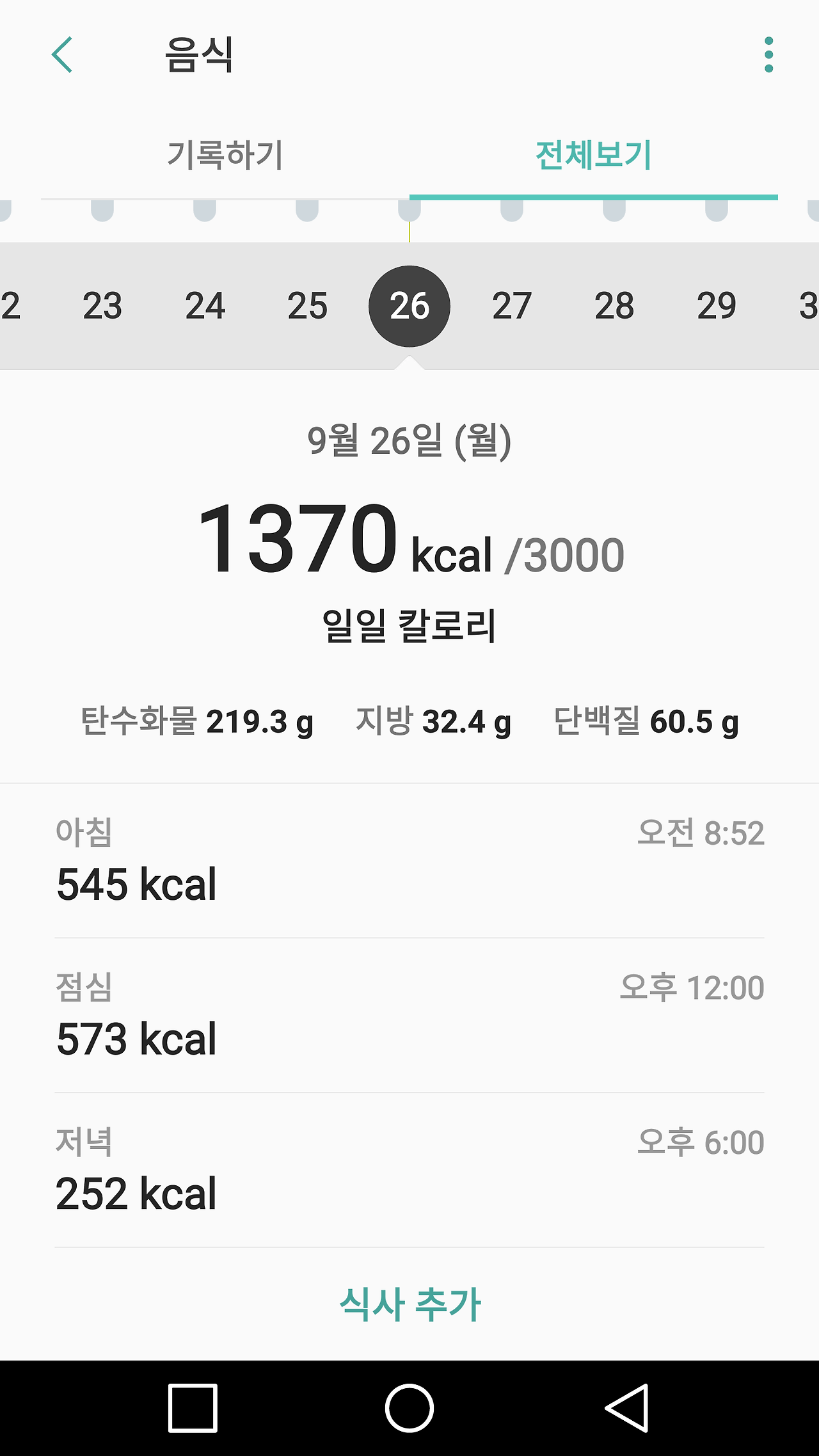Open the three-dot overflow menu
This screenshot has width=819, height=1456.
[x=768, y=55]
